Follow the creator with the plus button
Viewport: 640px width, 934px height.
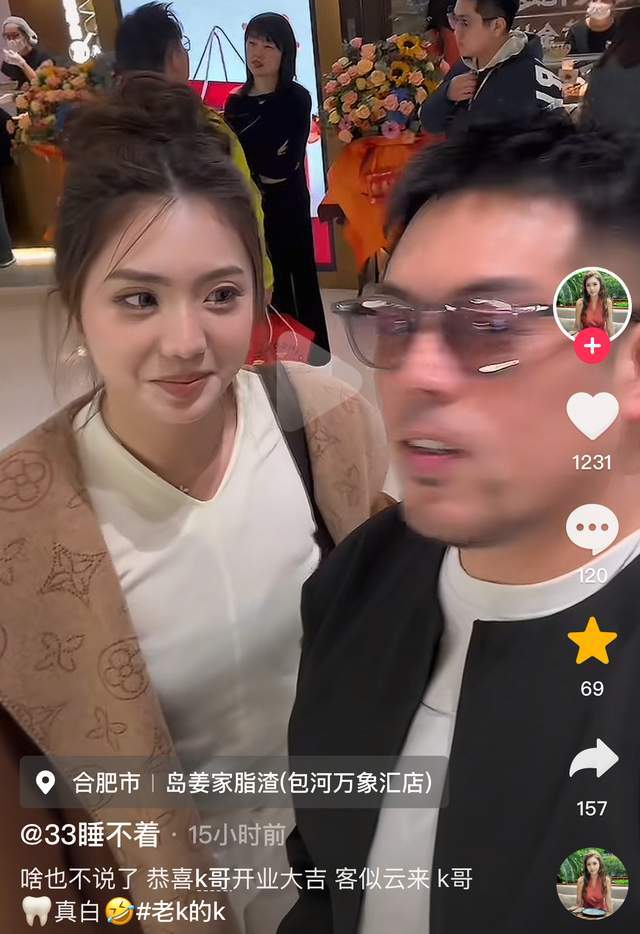coord(592,346)
